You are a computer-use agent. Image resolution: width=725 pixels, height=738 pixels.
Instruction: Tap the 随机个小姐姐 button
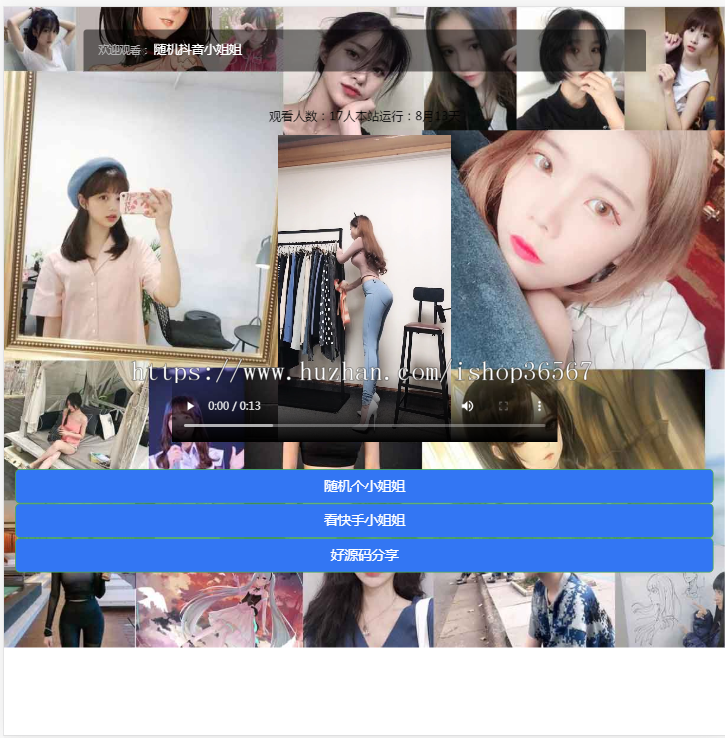[x=364, y=486]
